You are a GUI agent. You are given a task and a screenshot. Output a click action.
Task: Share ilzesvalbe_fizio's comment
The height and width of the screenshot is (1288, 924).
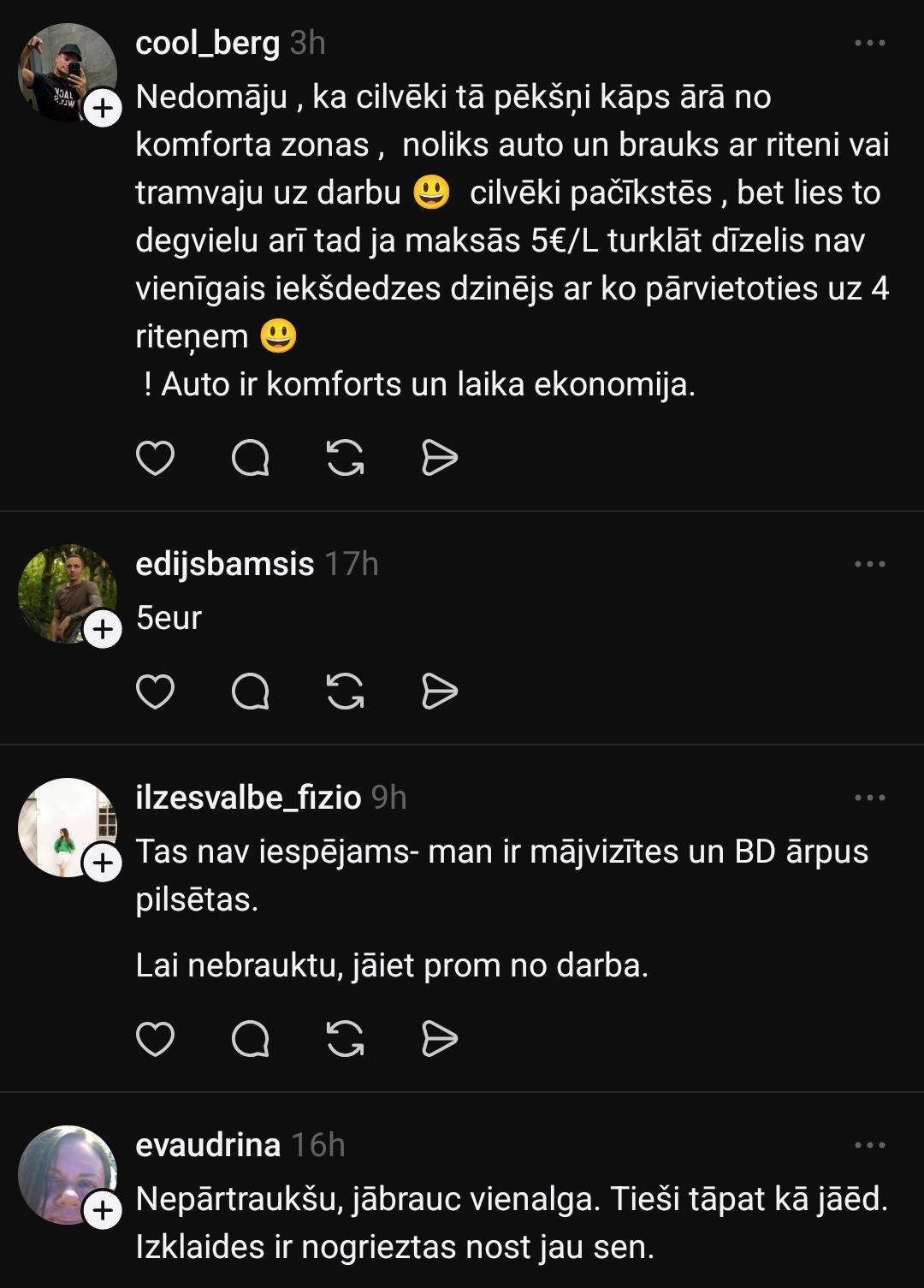tap(440, 1039)
